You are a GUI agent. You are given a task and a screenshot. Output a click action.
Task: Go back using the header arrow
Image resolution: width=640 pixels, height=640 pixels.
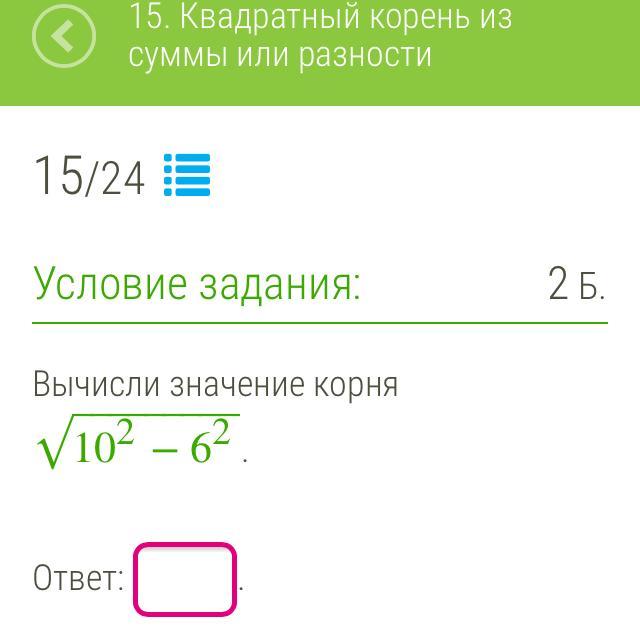pos(63,38)
